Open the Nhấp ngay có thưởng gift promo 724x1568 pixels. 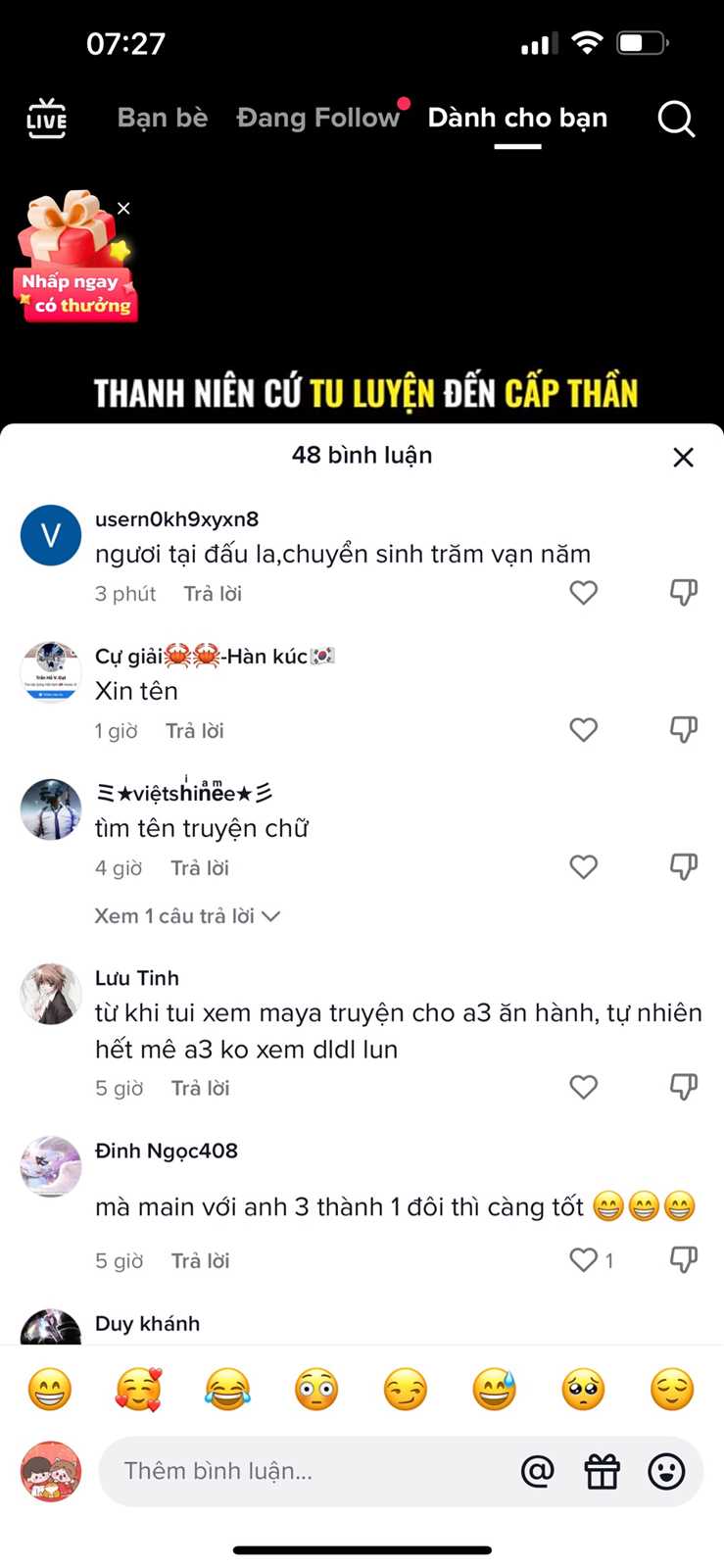pyautogui.click(x=73, y=260)
